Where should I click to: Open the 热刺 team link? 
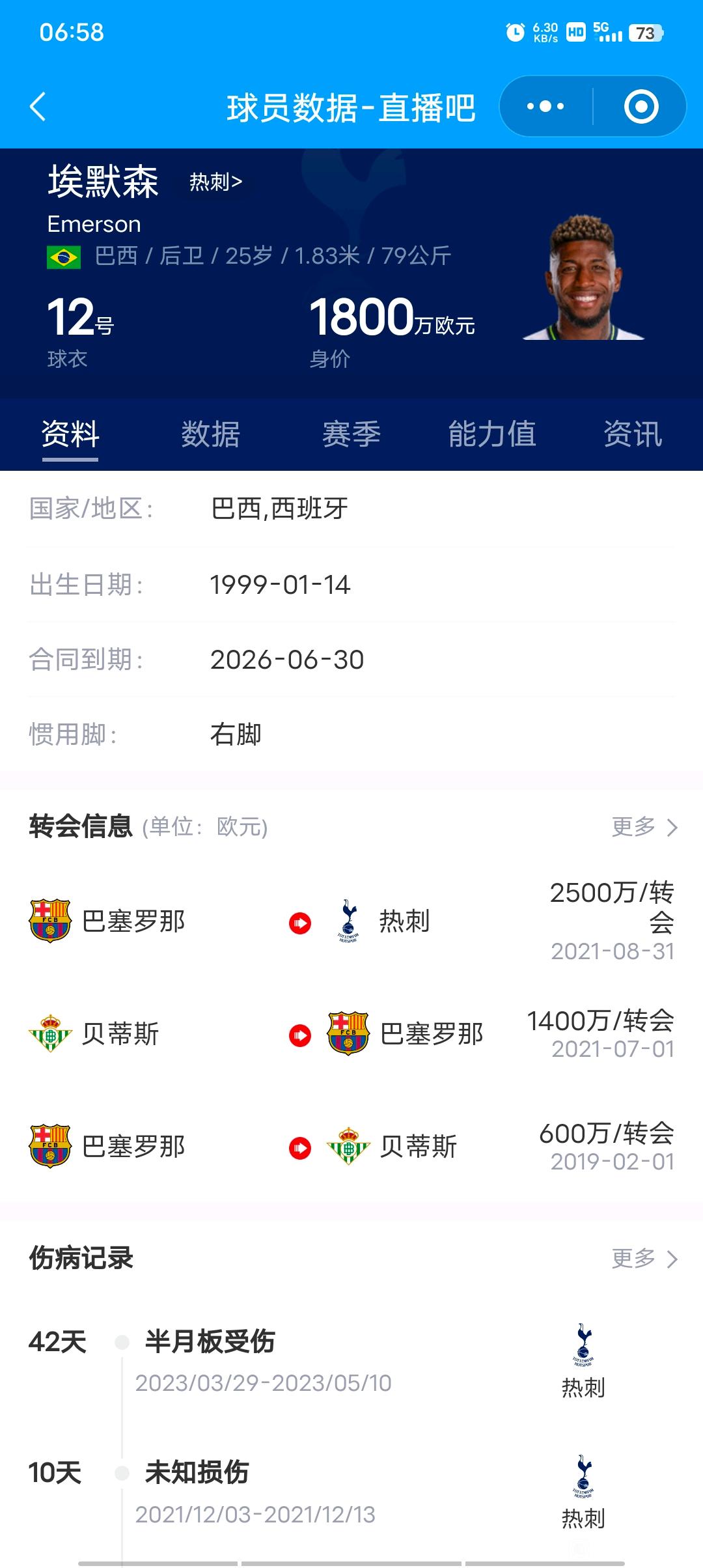(215, 182)
